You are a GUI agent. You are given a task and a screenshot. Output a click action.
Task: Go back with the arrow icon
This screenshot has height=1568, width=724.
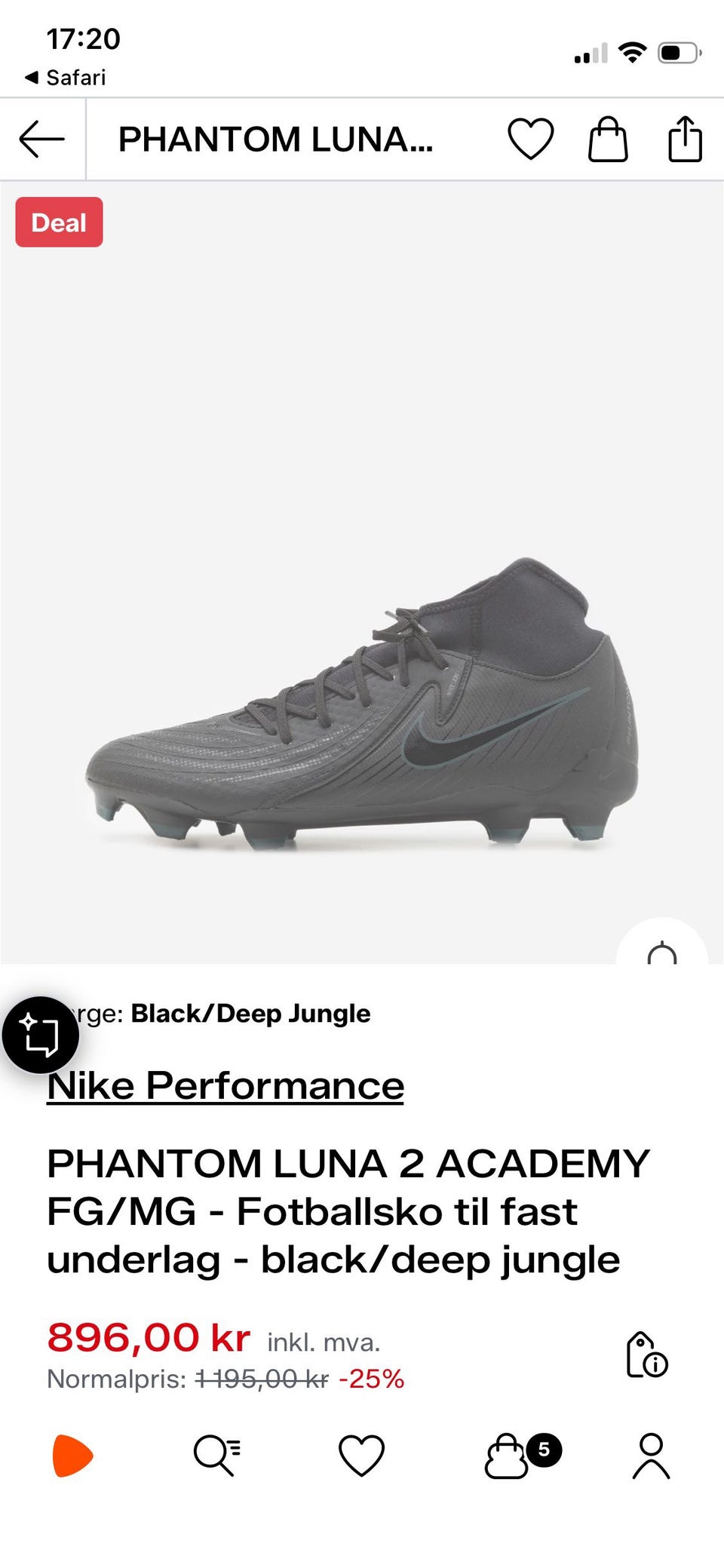click(41, 140)
